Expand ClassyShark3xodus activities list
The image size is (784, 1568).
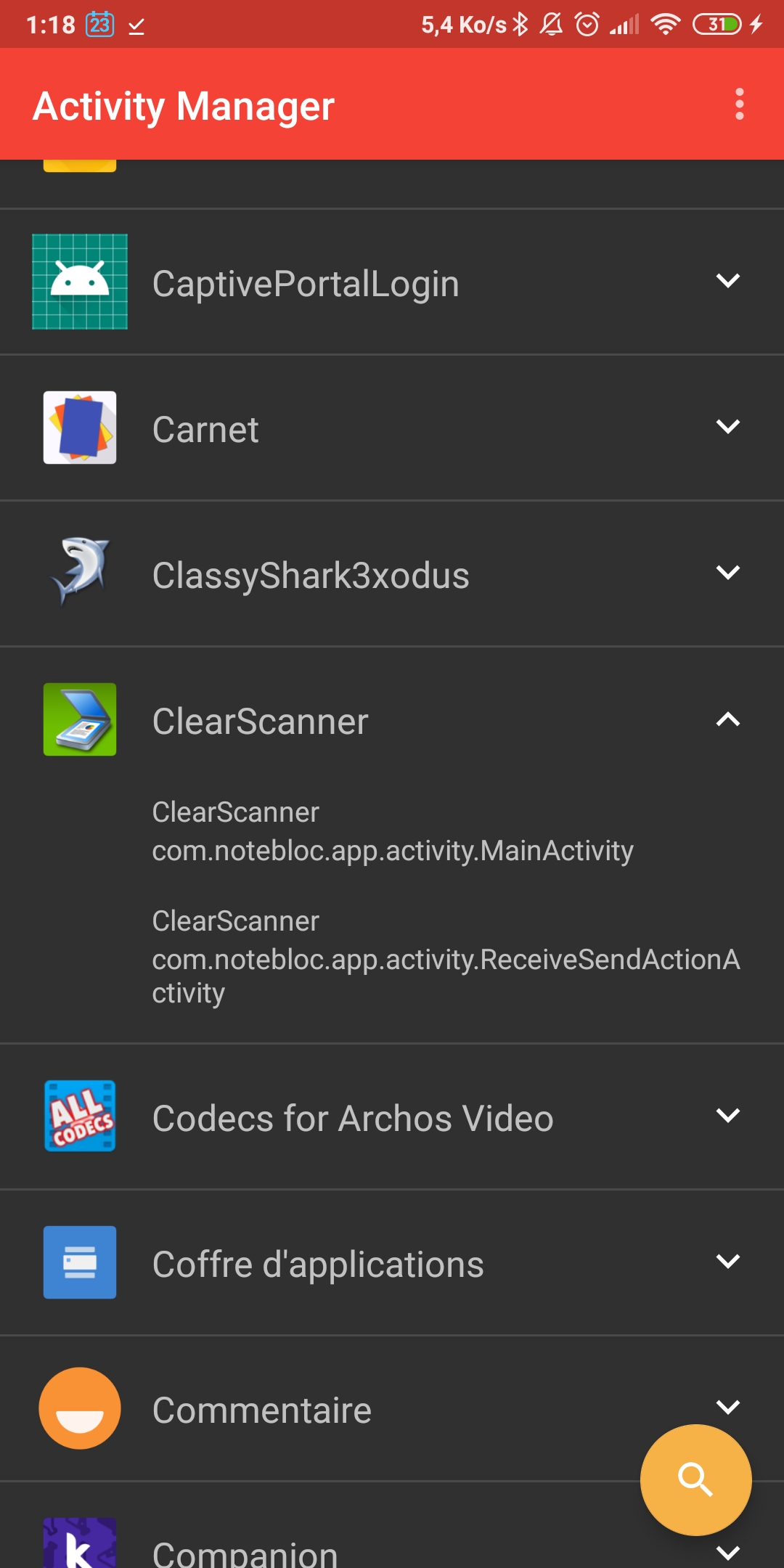tap(727, 573)
